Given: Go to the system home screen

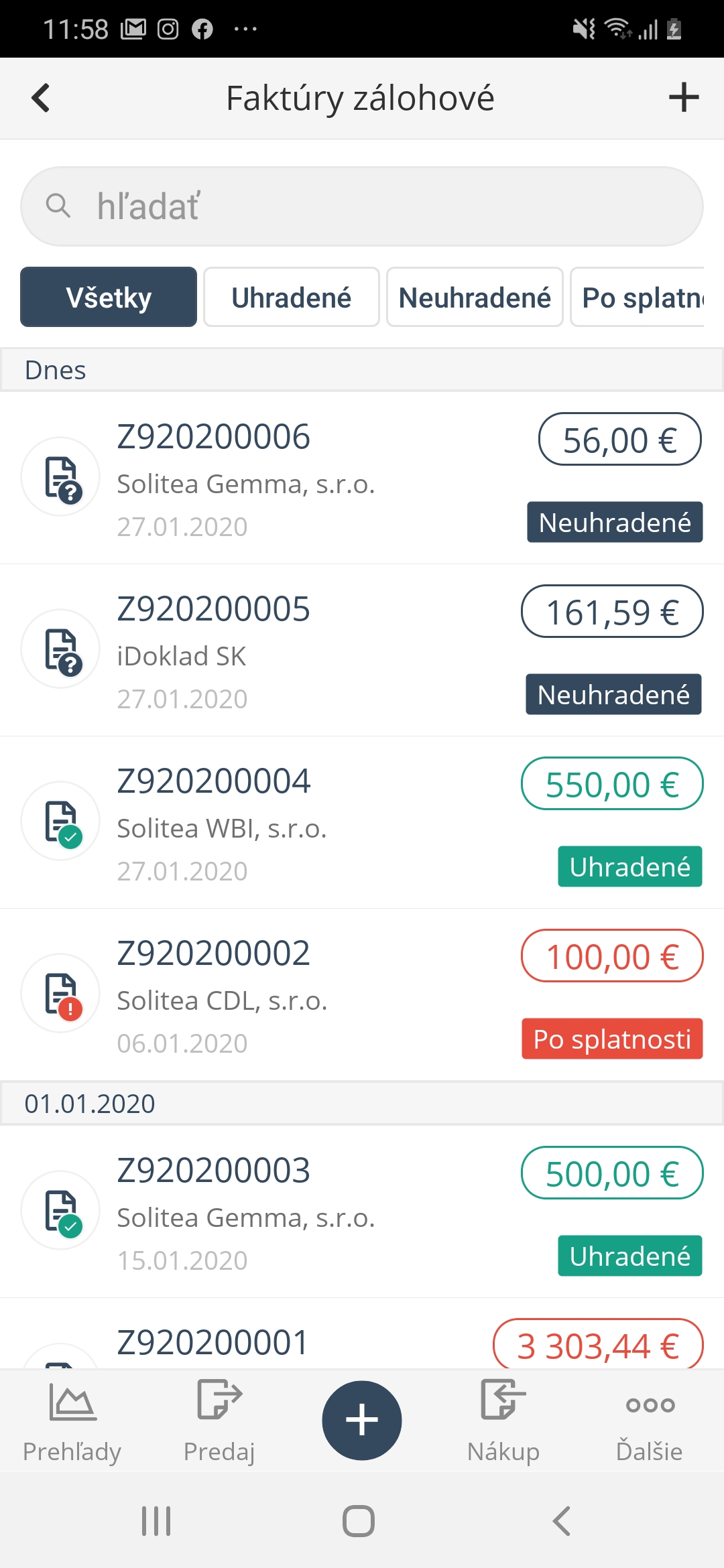Looking at the screenshot, I should click(x=359, y=1521).
